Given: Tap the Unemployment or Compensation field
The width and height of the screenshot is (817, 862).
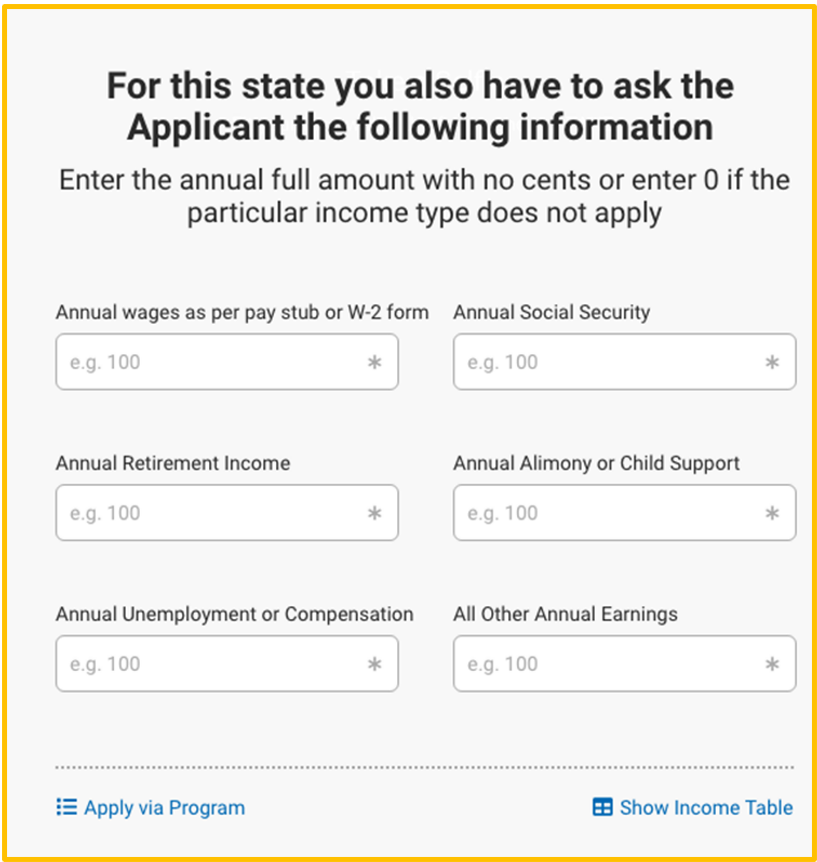Looking at the screenshot, I should [x=226, y=664].
